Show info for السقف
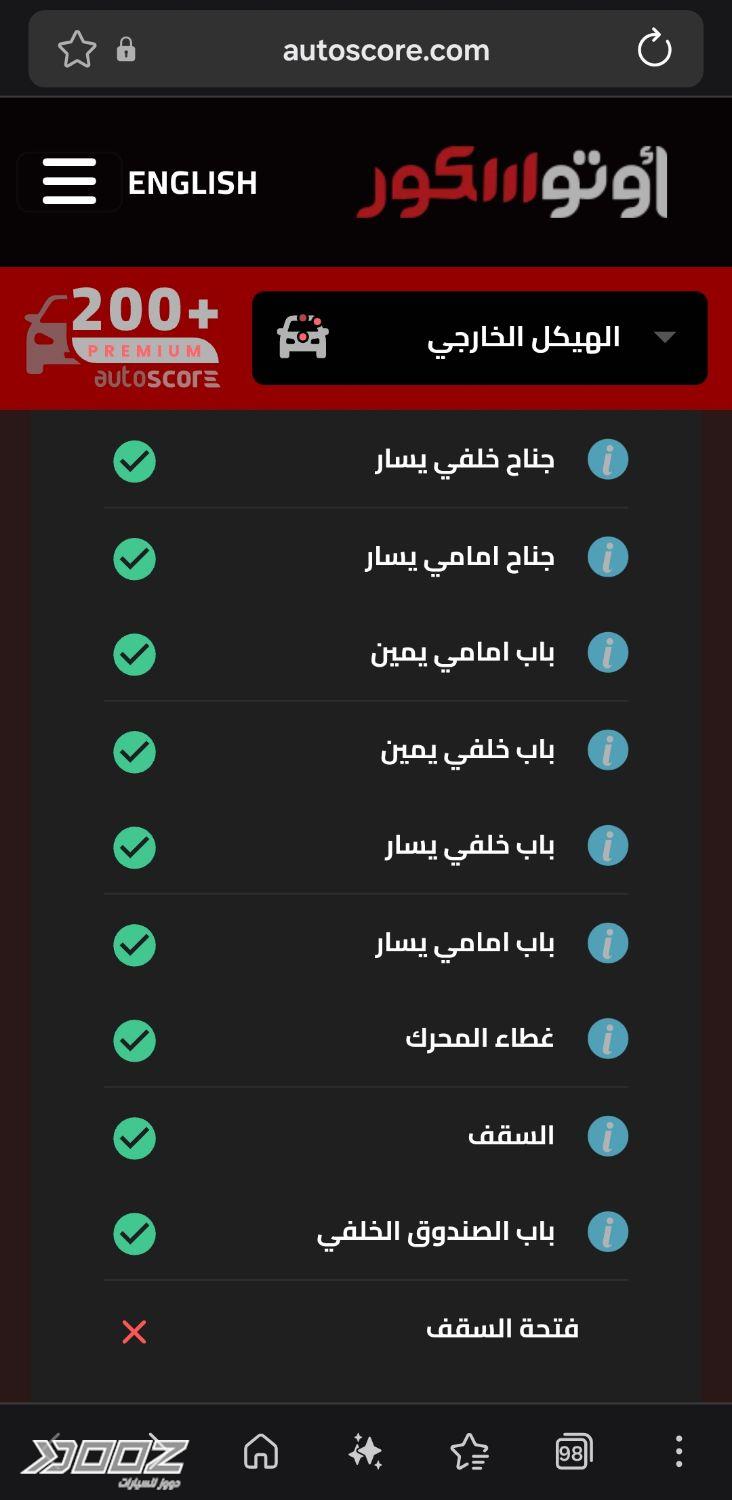 point(607,1136)
